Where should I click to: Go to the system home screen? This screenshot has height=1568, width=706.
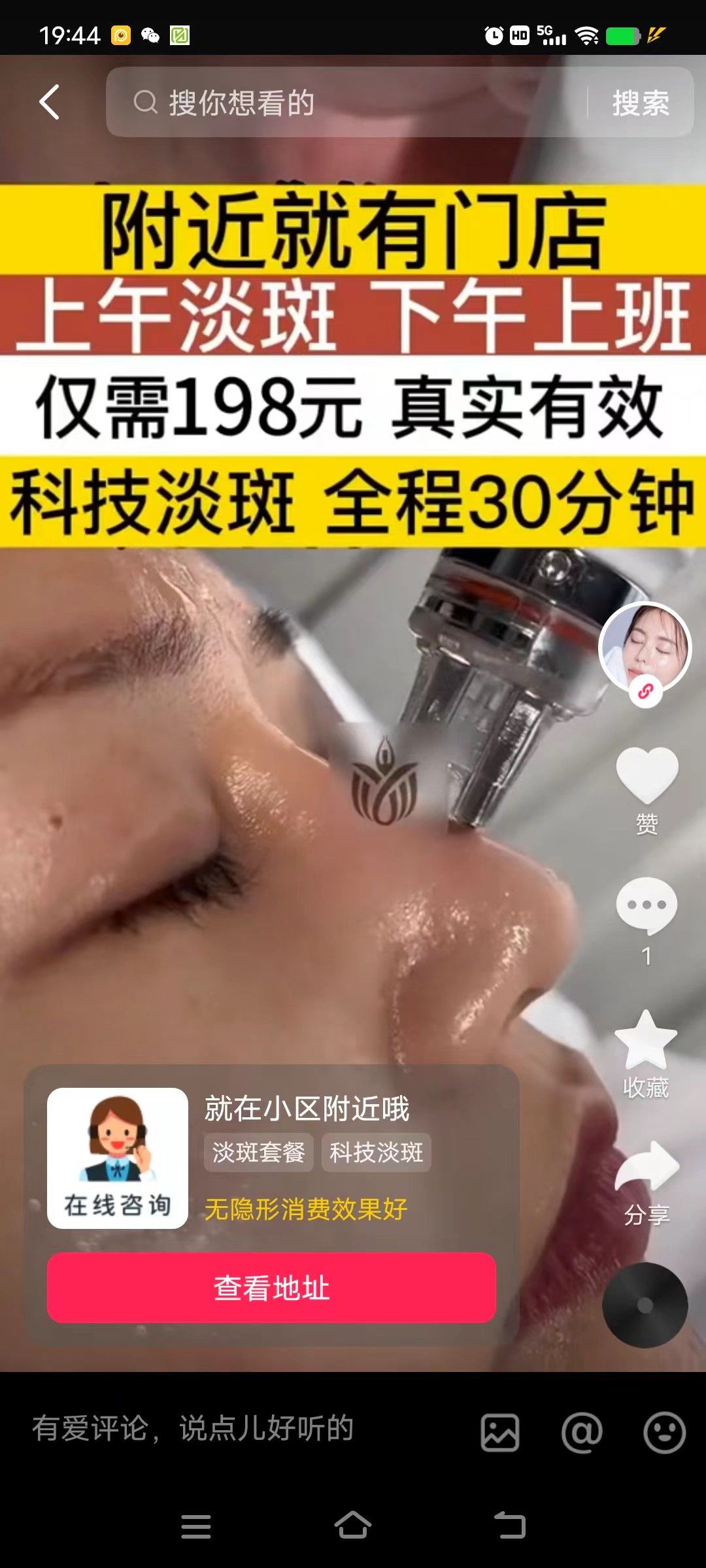353,1526
